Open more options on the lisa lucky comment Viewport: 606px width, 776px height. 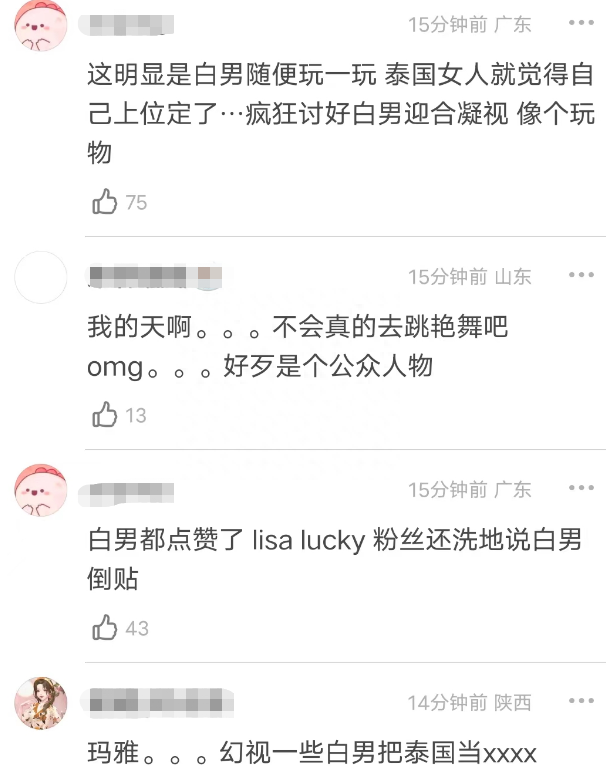click(x=580, y=488)
